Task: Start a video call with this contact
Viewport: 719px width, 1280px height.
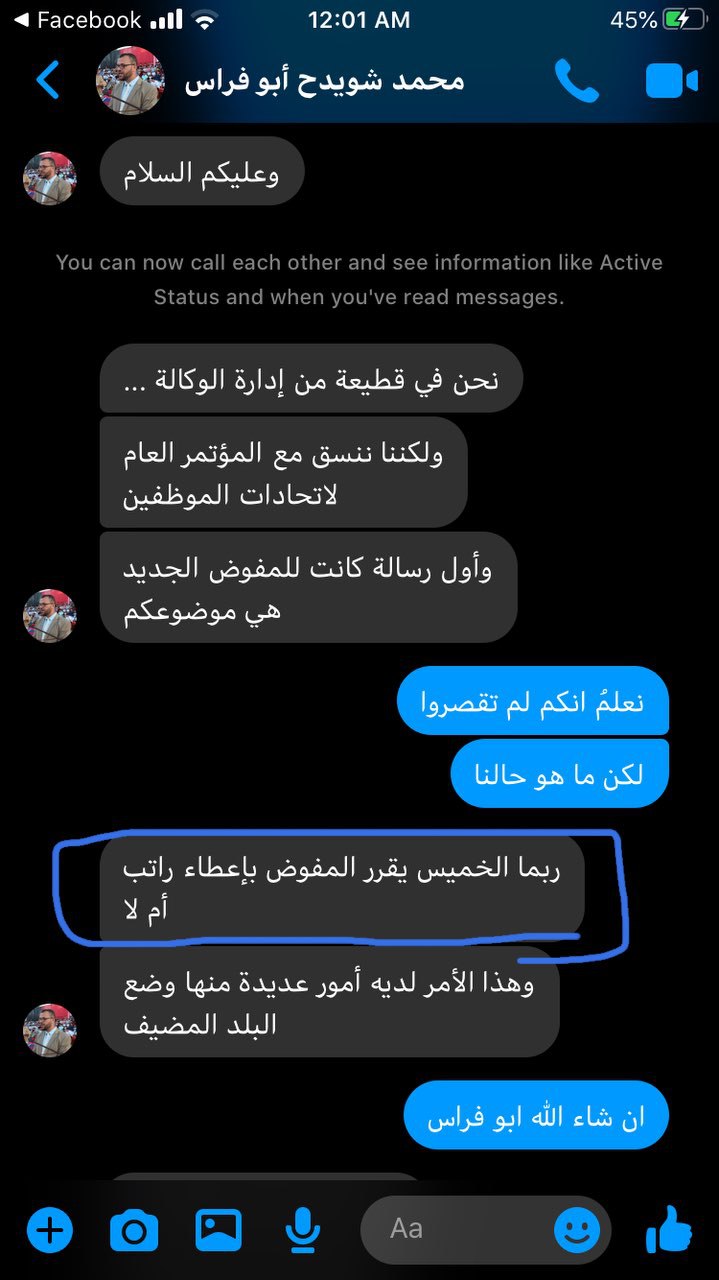Action: [671, 81]
